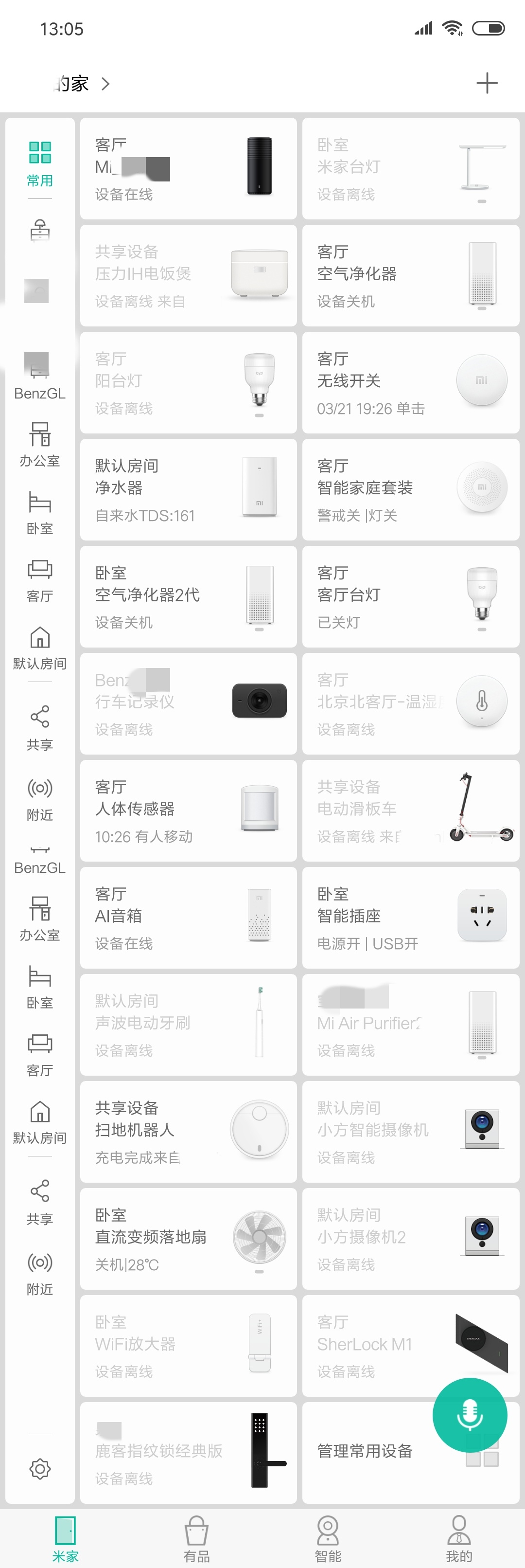Open the home selector dropdown
Screen dimensions: 525x1568
point(82,83)
